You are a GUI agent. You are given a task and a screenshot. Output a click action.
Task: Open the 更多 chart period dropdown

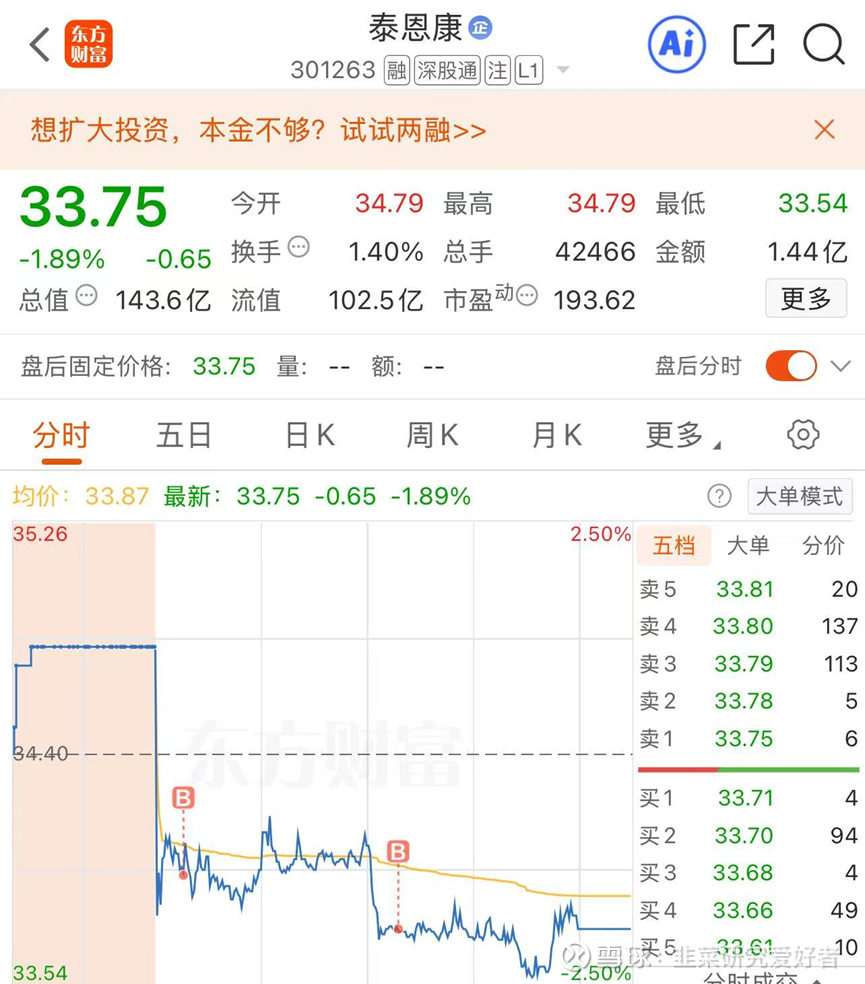[x=682, y=436]
